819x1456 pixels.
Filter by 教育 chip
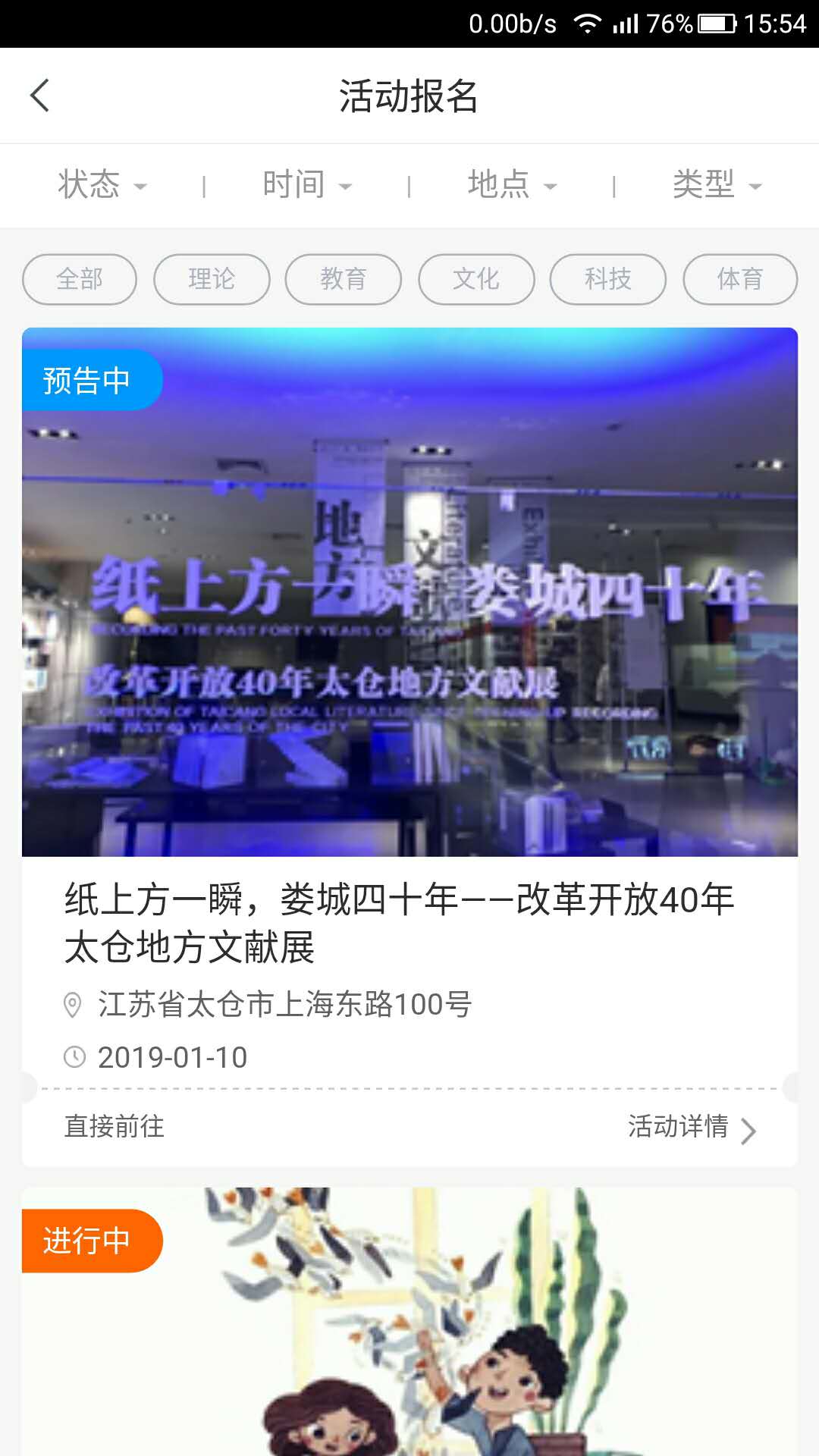click(343, 279)
